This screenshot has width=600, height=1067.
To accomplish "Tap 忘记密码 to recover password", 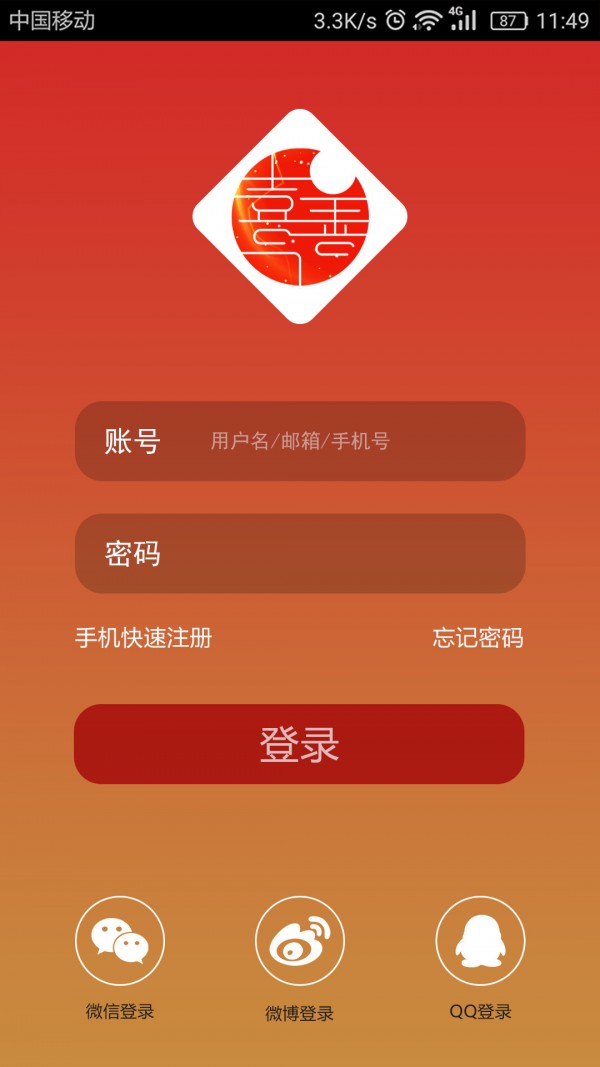I will [x=478, y=638].
